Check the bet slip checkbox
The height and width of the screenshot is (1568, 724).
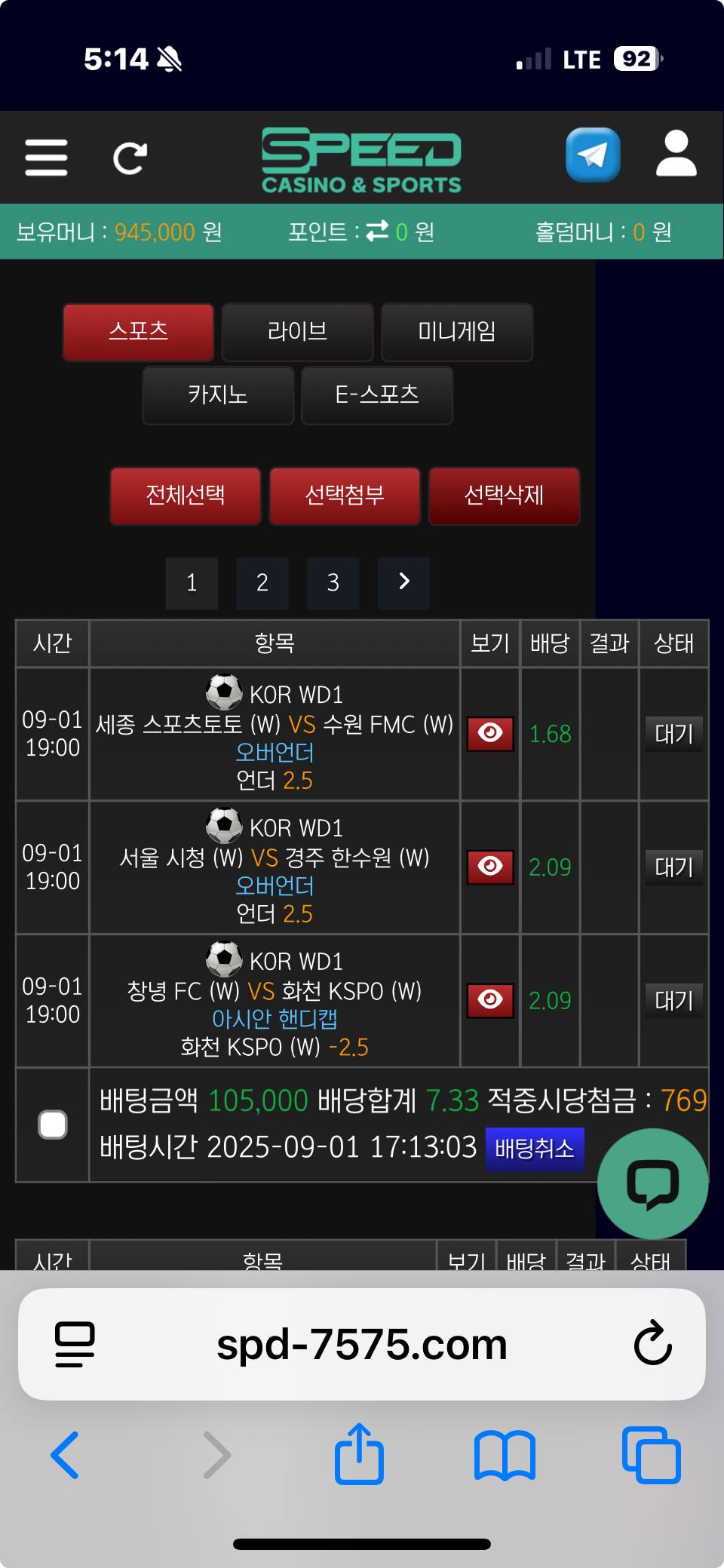coord(53,1125)
